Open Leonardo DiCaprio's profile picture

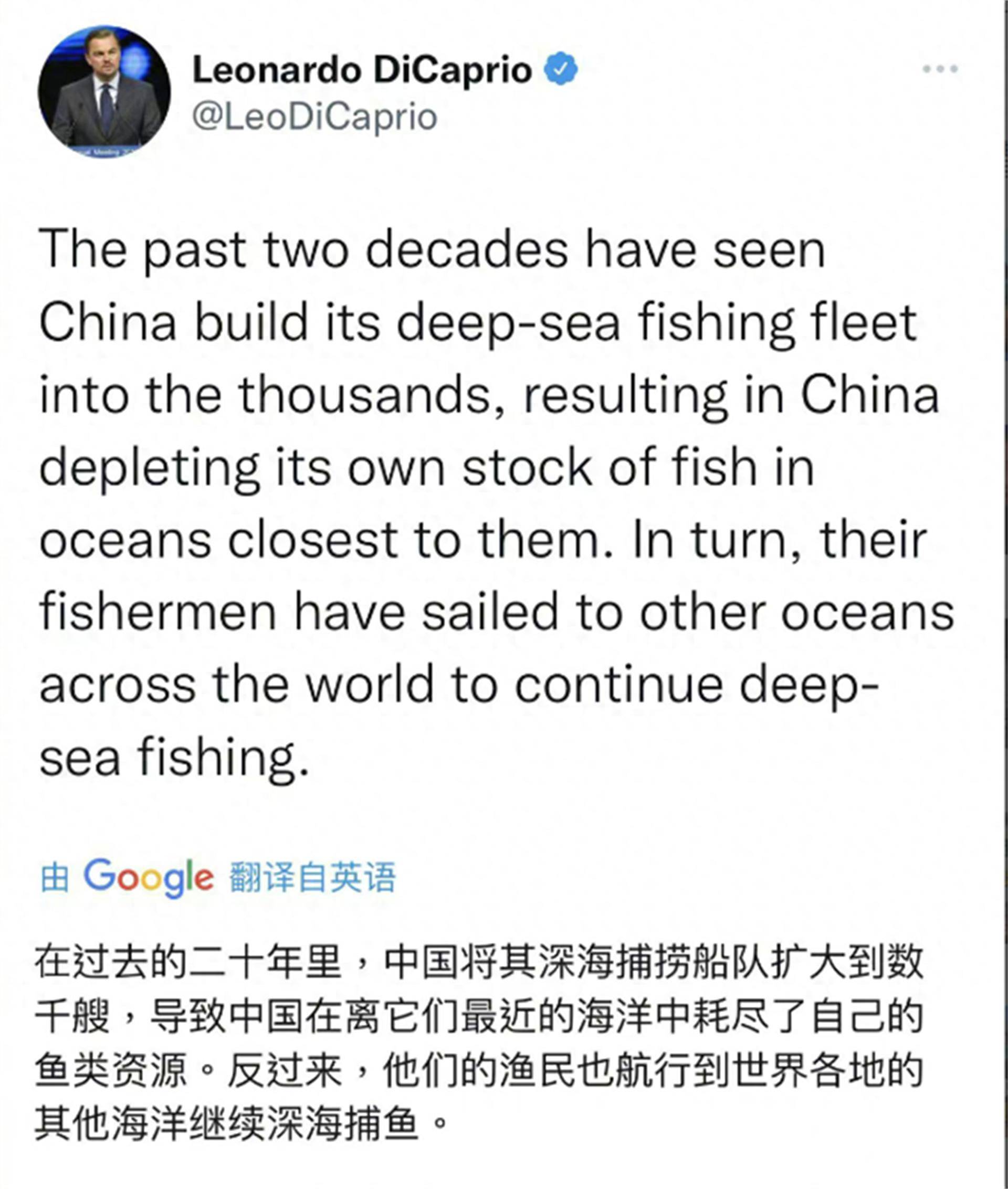click(104, 92)
